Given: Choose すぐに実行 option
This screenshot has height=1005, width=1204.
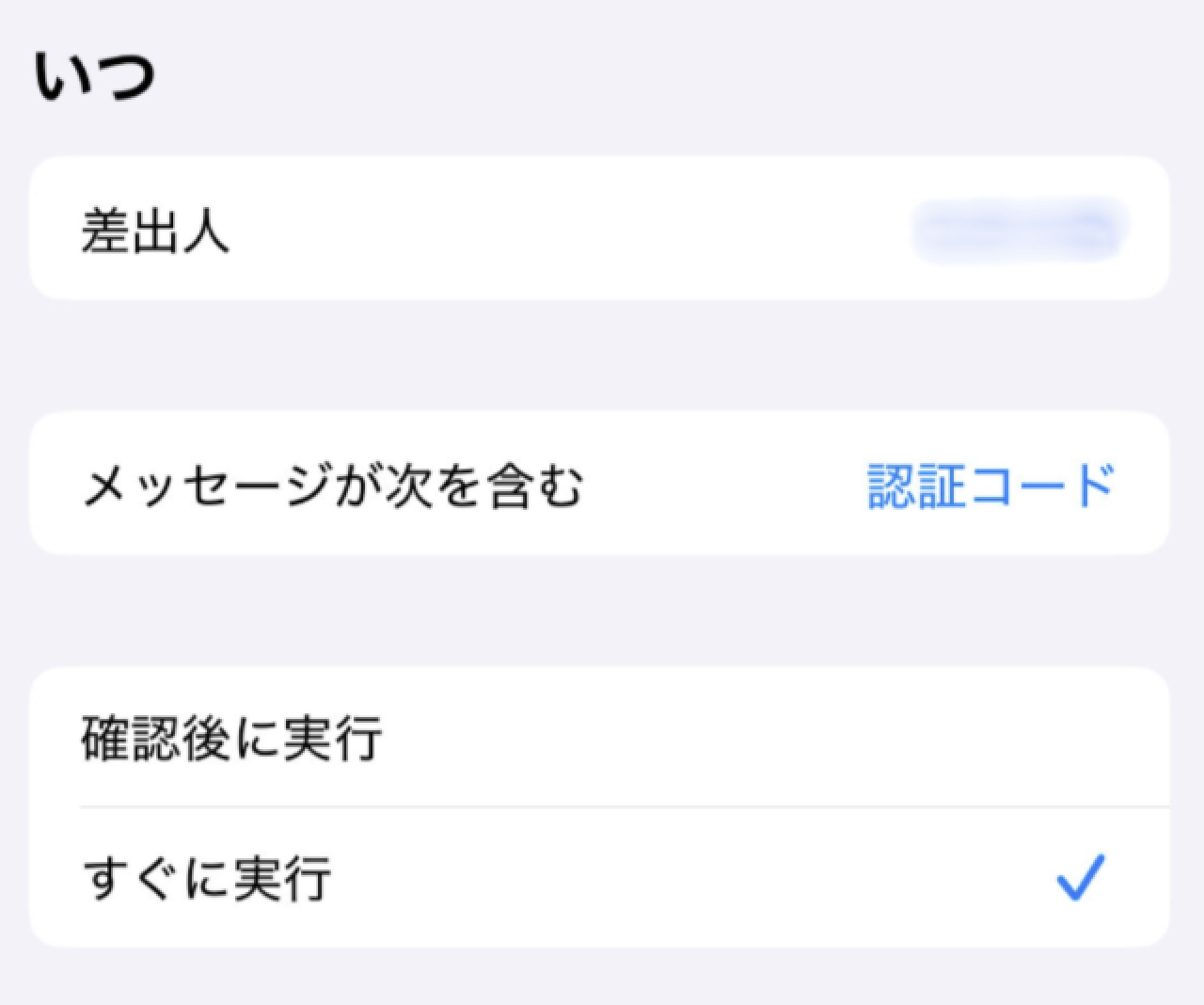Looking at the screenshot, I should (599, 878).
